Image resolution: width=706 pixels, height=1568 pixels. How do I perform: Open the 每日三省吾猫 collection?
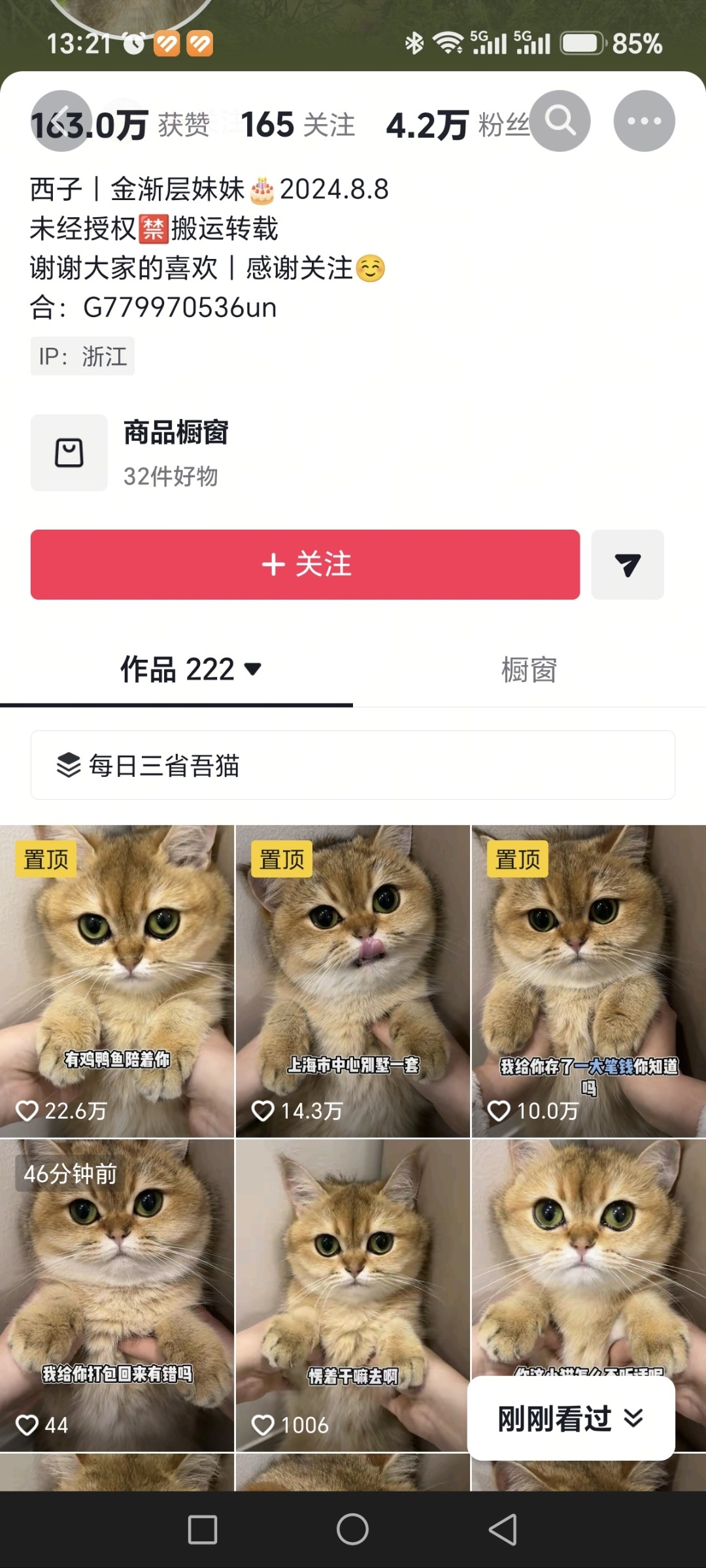pos(353,765)
